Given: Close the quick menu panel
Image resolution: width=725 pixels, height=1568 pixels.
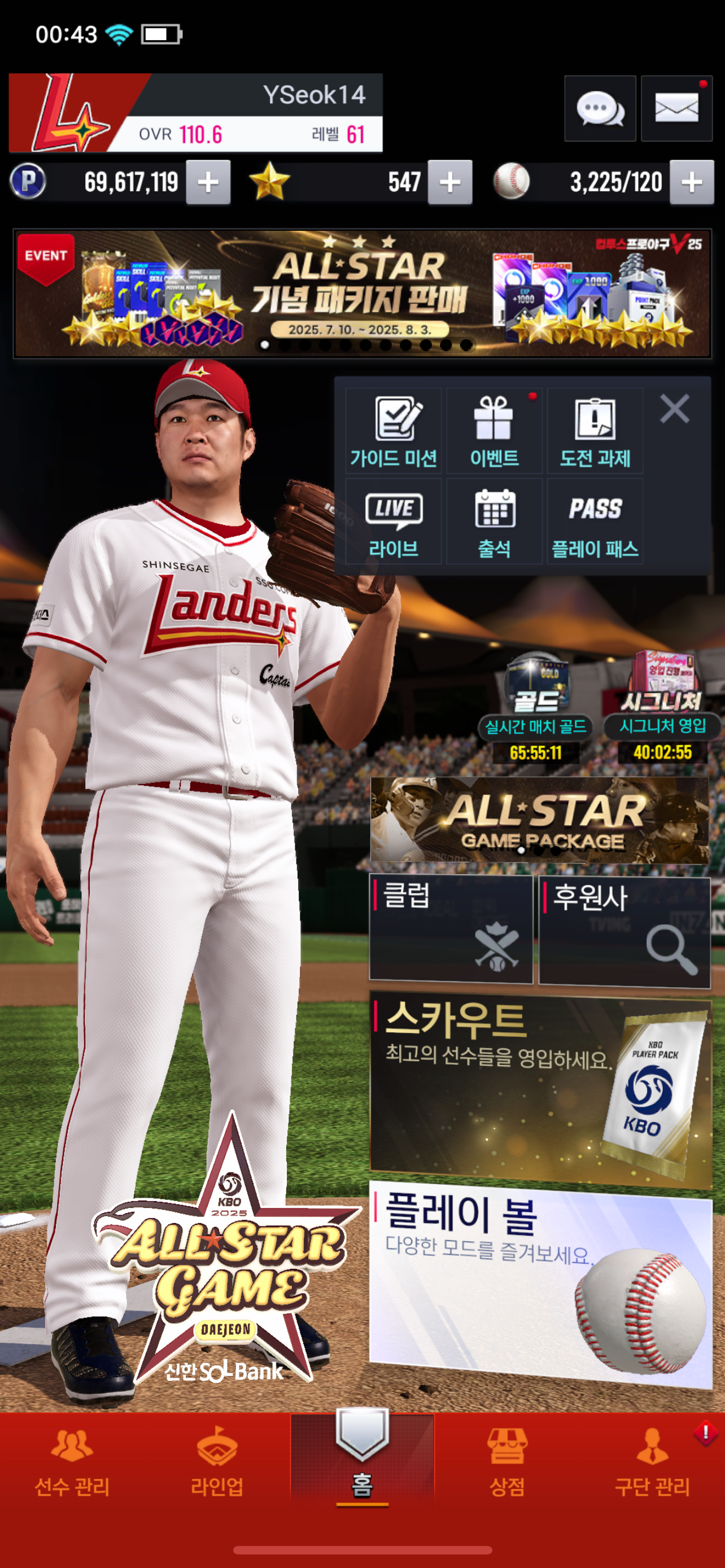Looking at the screenshot, I should [x=675, y=409].
